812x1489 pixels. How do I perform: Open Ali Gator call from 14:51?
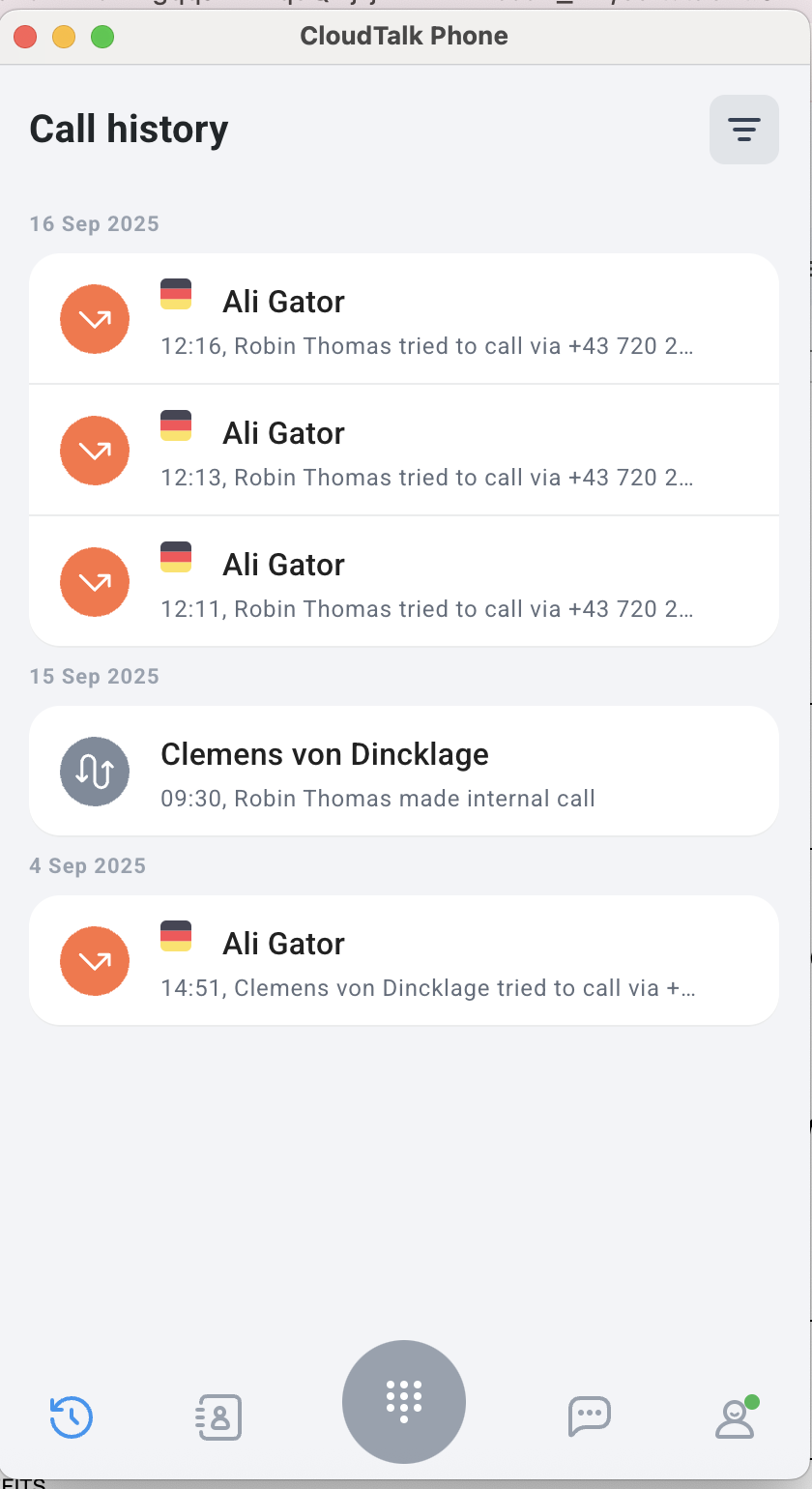pos(404,961)
